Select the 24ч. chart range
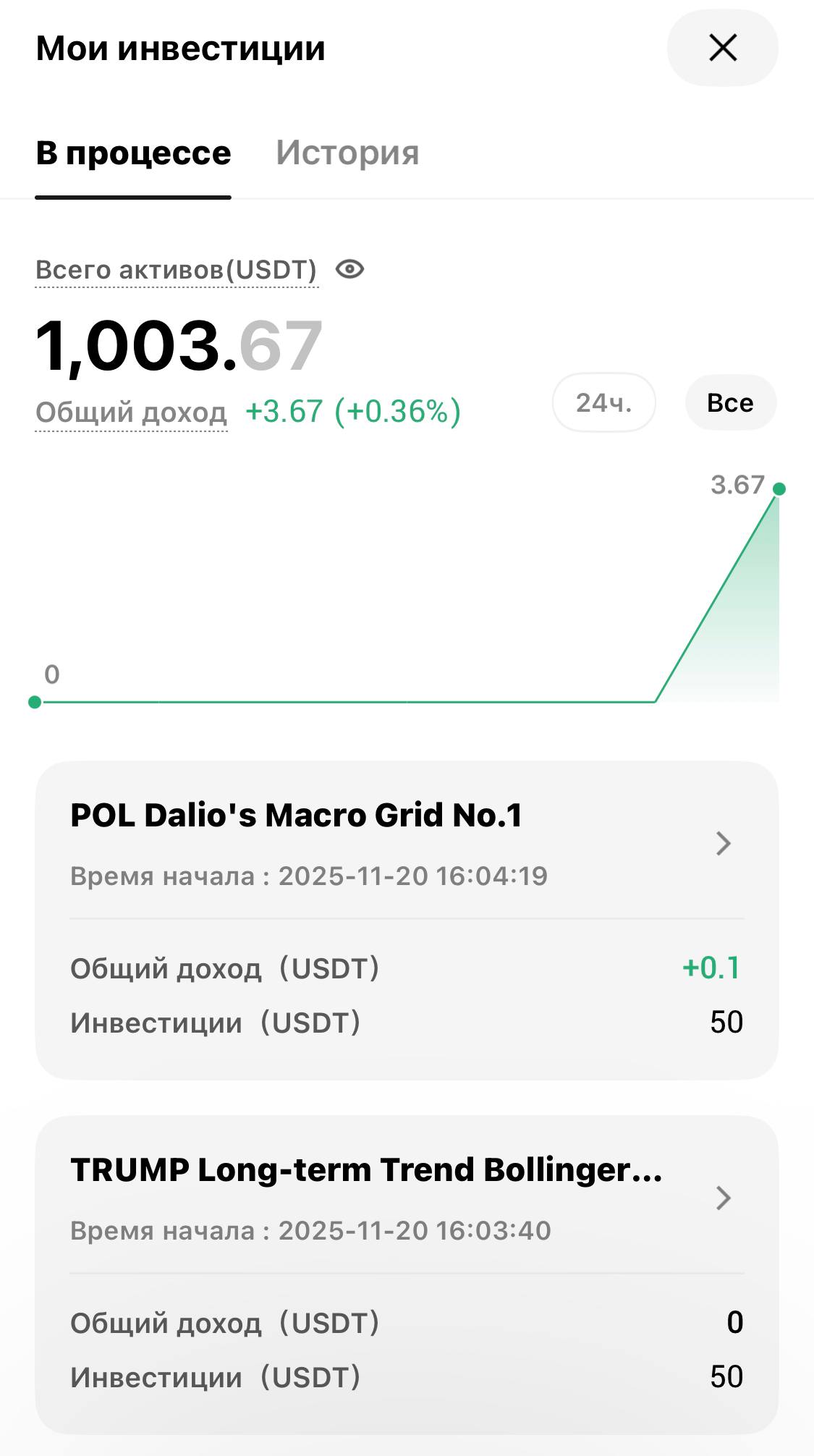 [x=604, y=402]
